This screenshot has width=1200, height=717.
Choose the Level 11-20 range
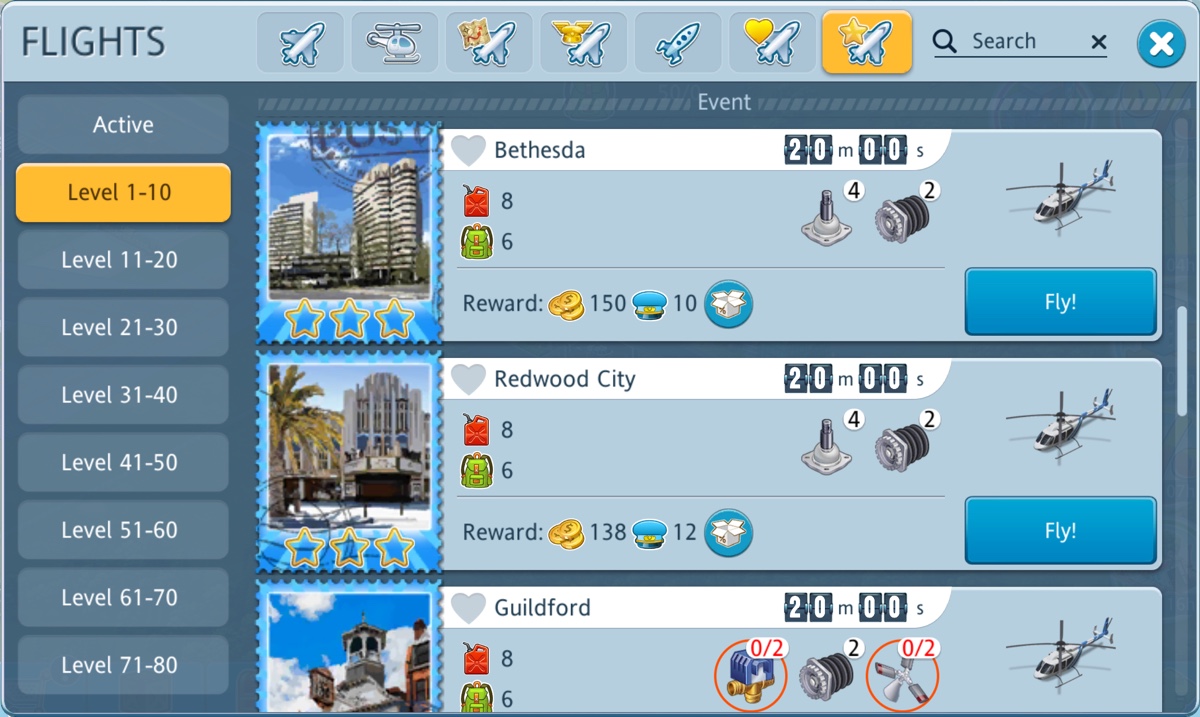(x=120, y=260)
